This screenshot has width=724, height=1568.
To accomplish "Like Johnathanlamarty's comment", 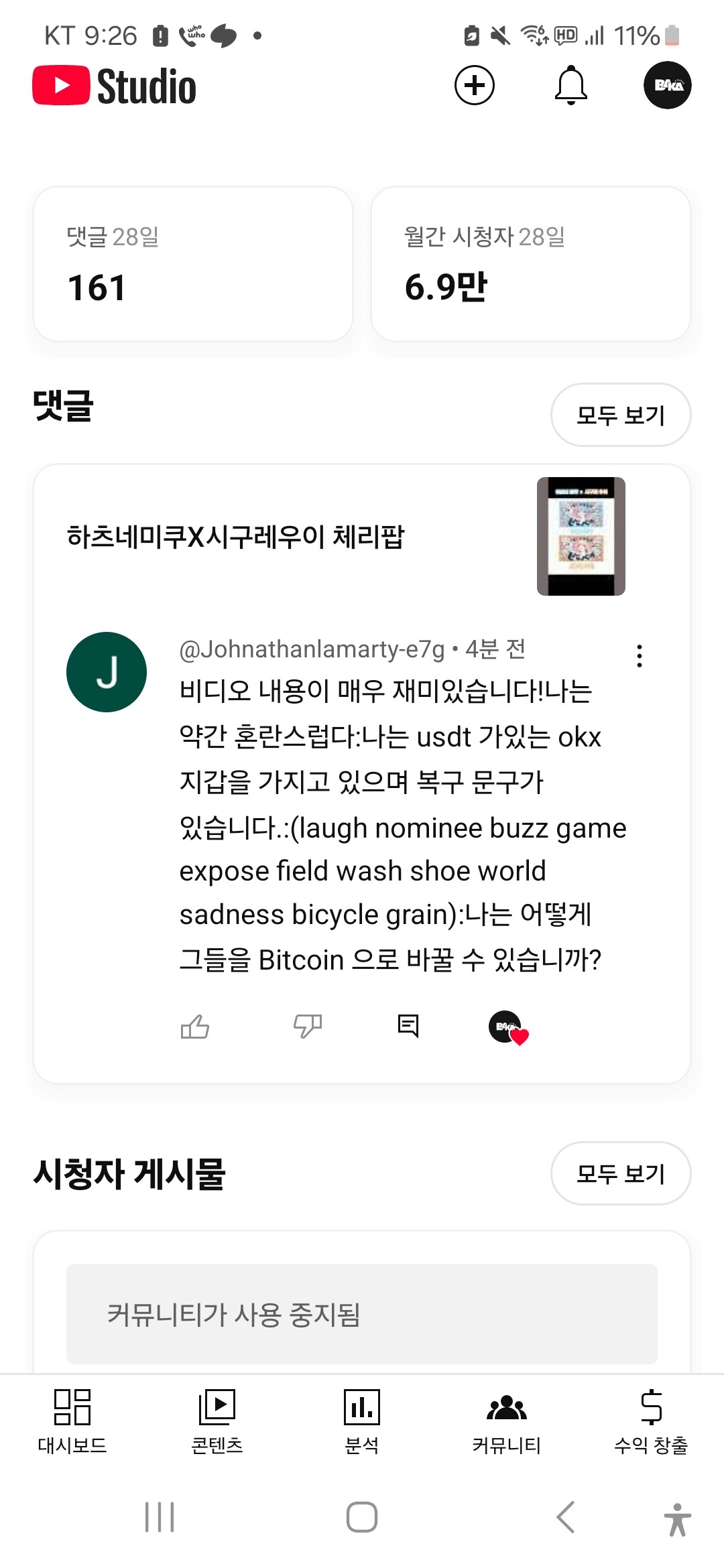I will (195, 1026).
